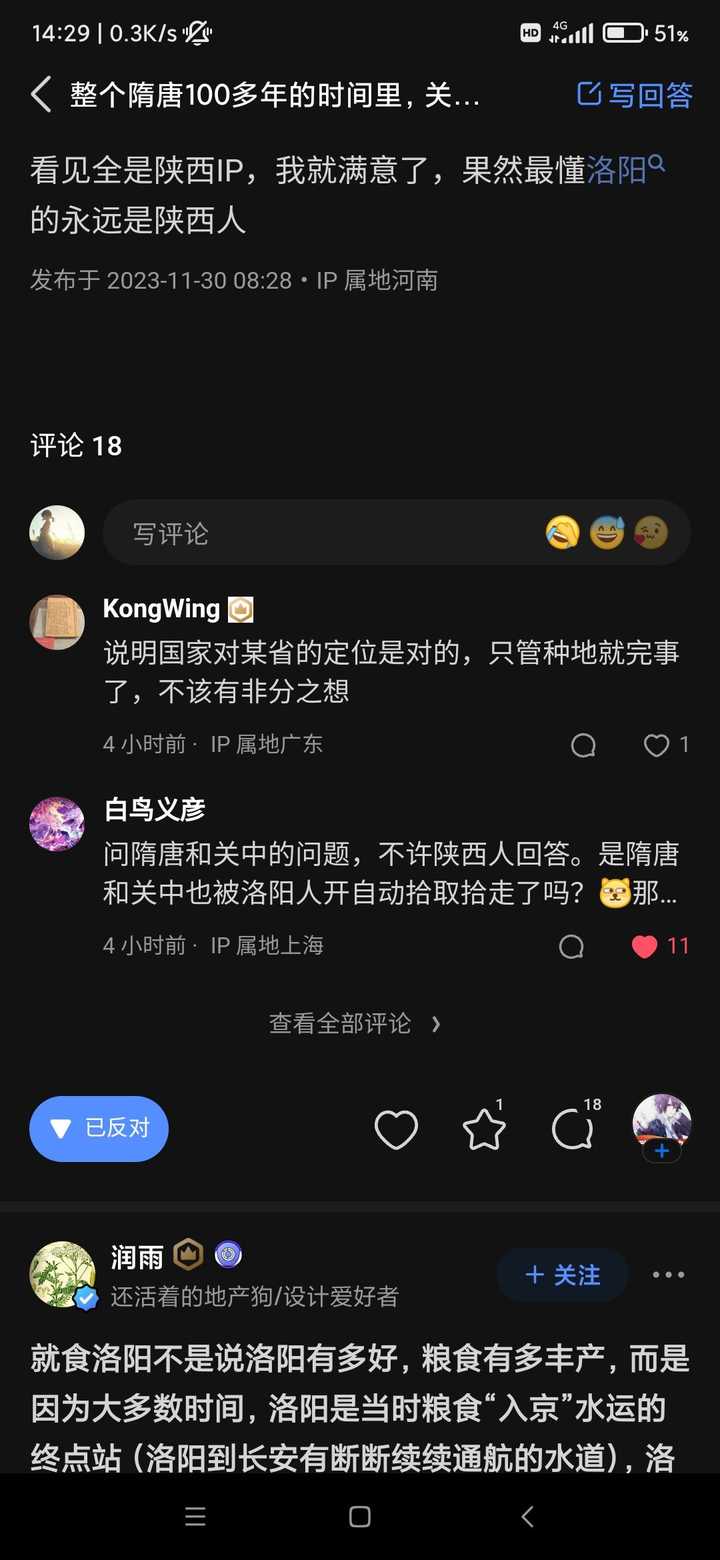This screenshot has width=720, height=1560.
Task: Like KongWing's comment
Action: tap(657, 745)
